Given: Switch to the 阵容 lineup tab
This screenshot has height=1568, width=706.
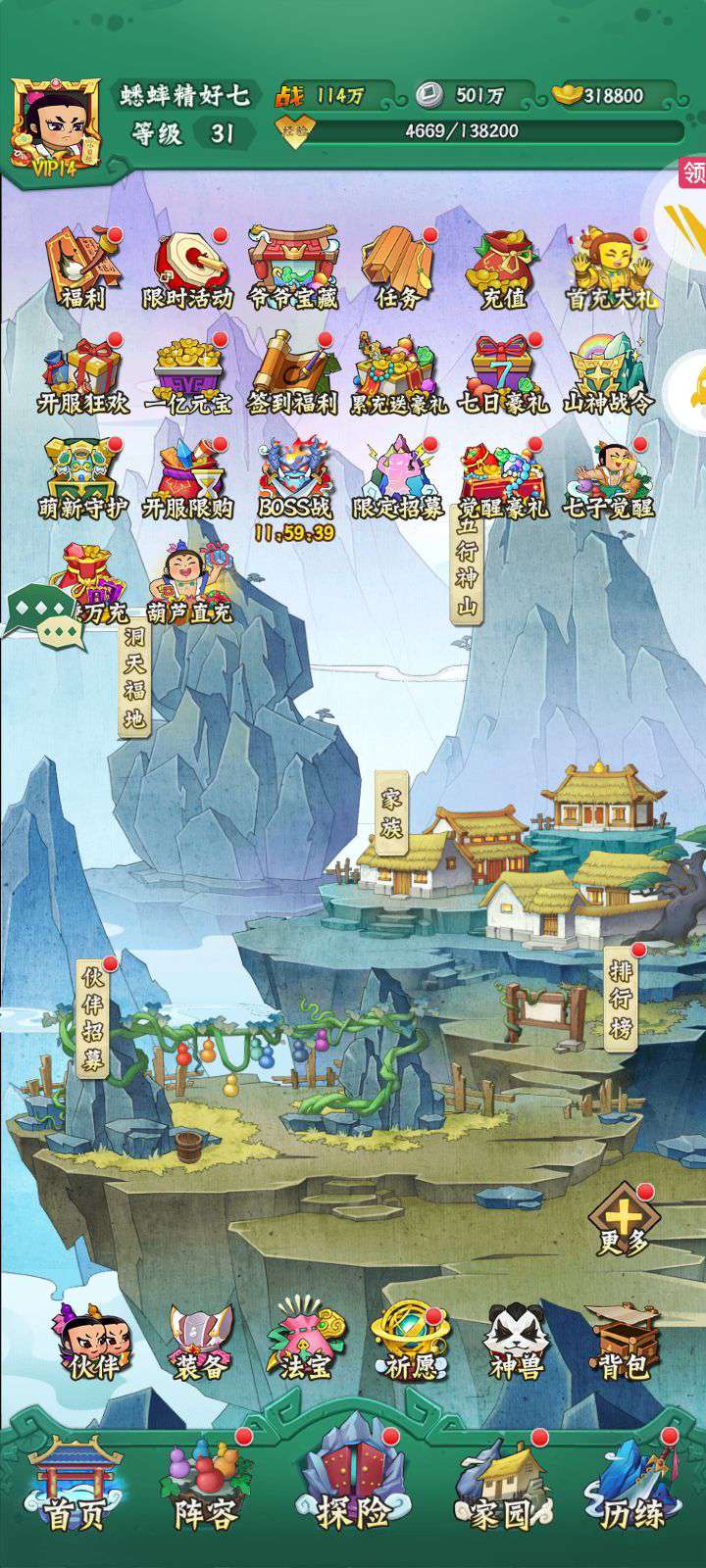Looking at the screenshot, I should [206, 1490].
